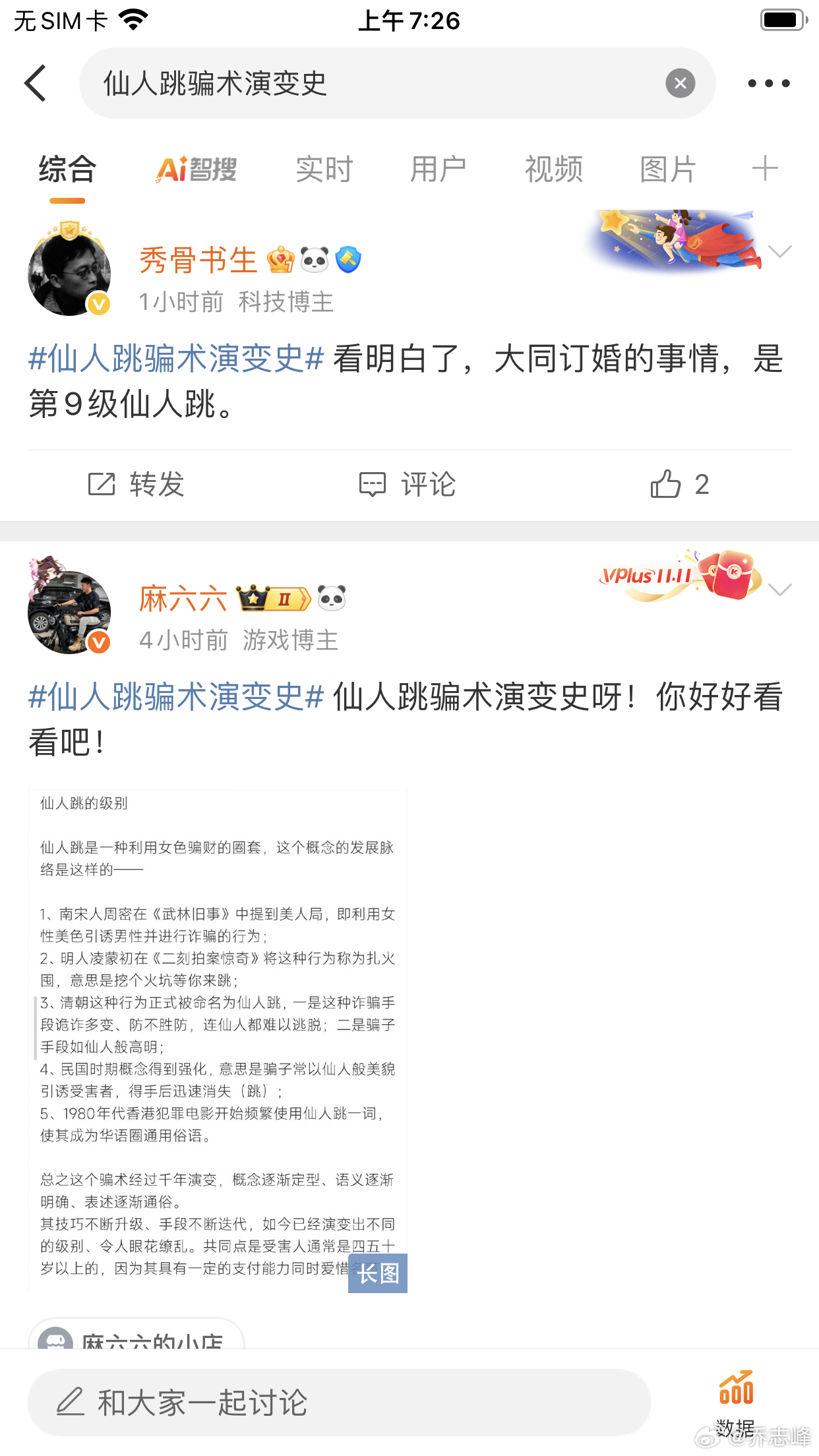Tap the search field with 仙人跳骗术演变史
This screenshot has width=819, height=1456.
tap(376, 83)
